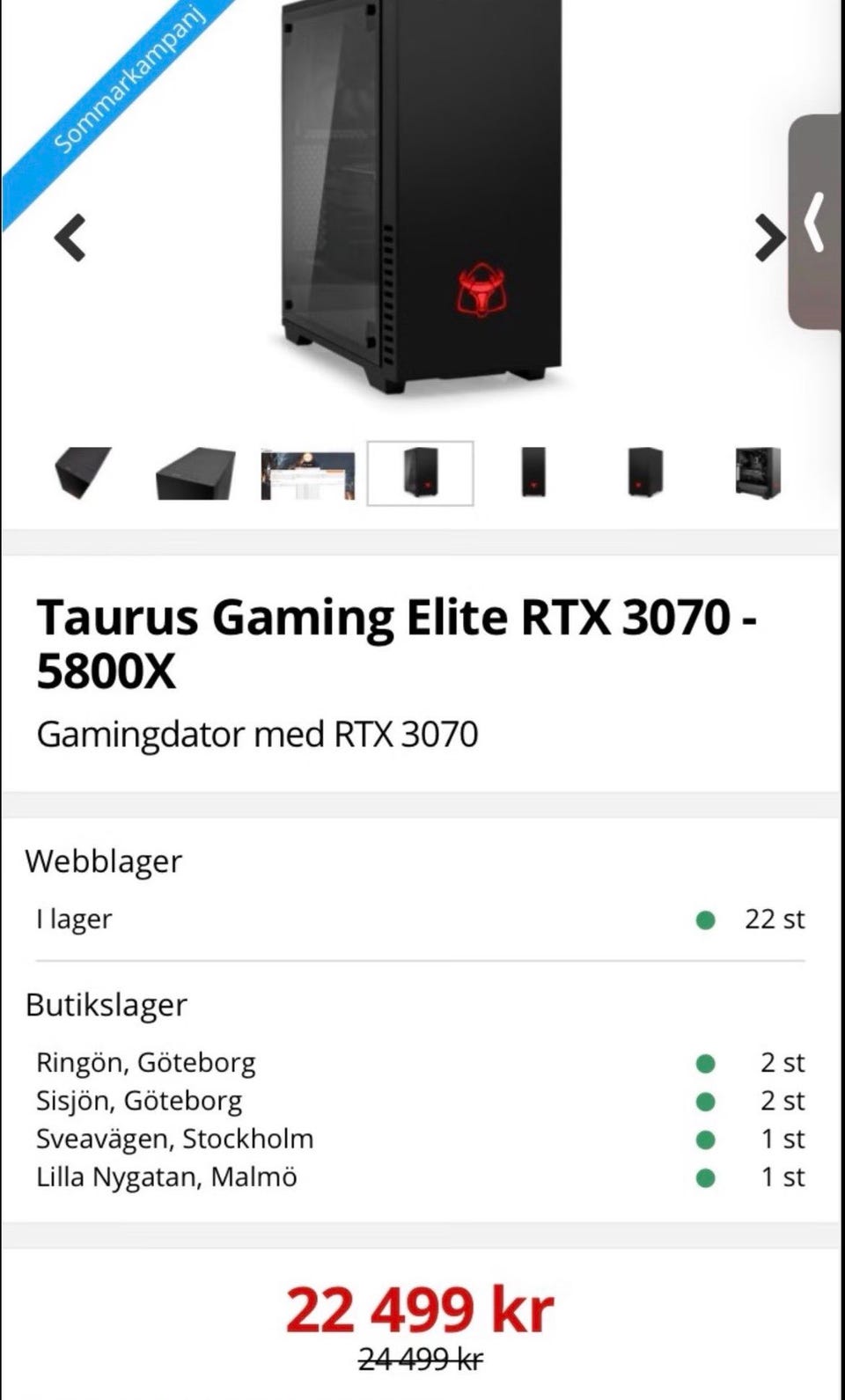The width and height of the screenshot is (845, 1400).
Task: Select the game screenshot thumbnail
Action: tap(308, 475)
